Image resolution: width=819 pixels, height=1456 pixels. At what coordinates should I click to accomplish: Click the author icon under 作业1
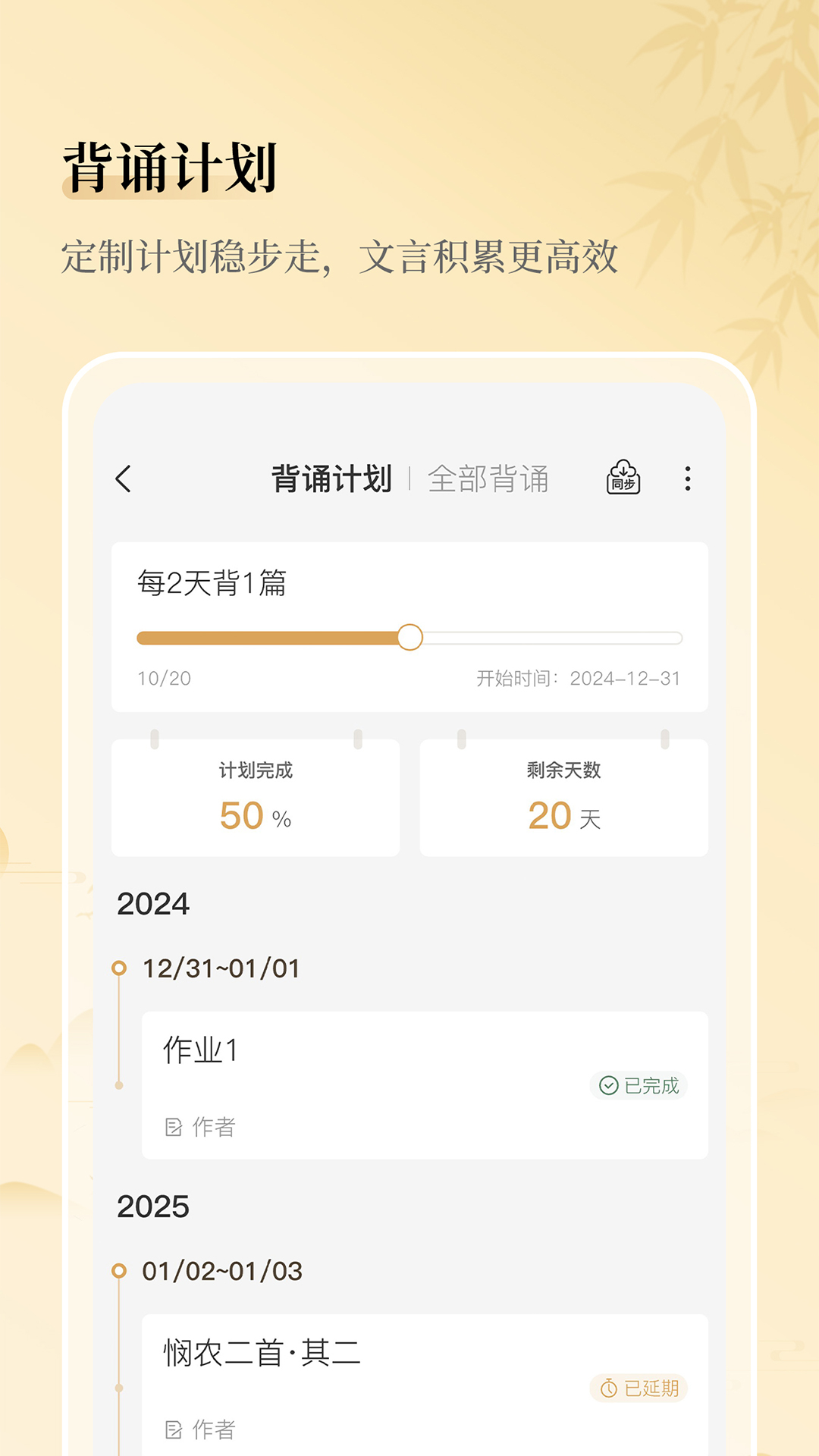(x=172, y=1129)
